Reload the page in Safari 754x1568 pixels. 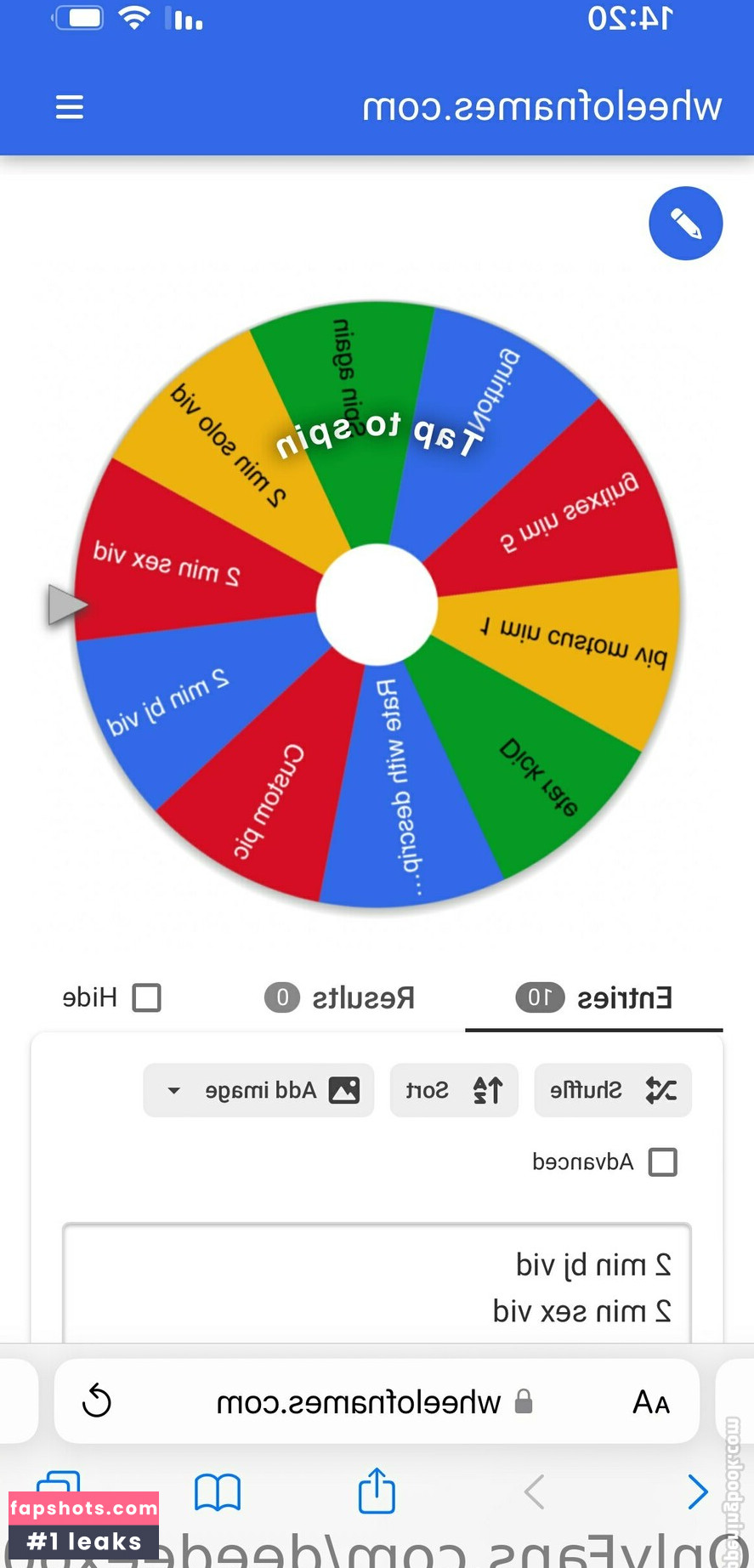coord(97,1401)
